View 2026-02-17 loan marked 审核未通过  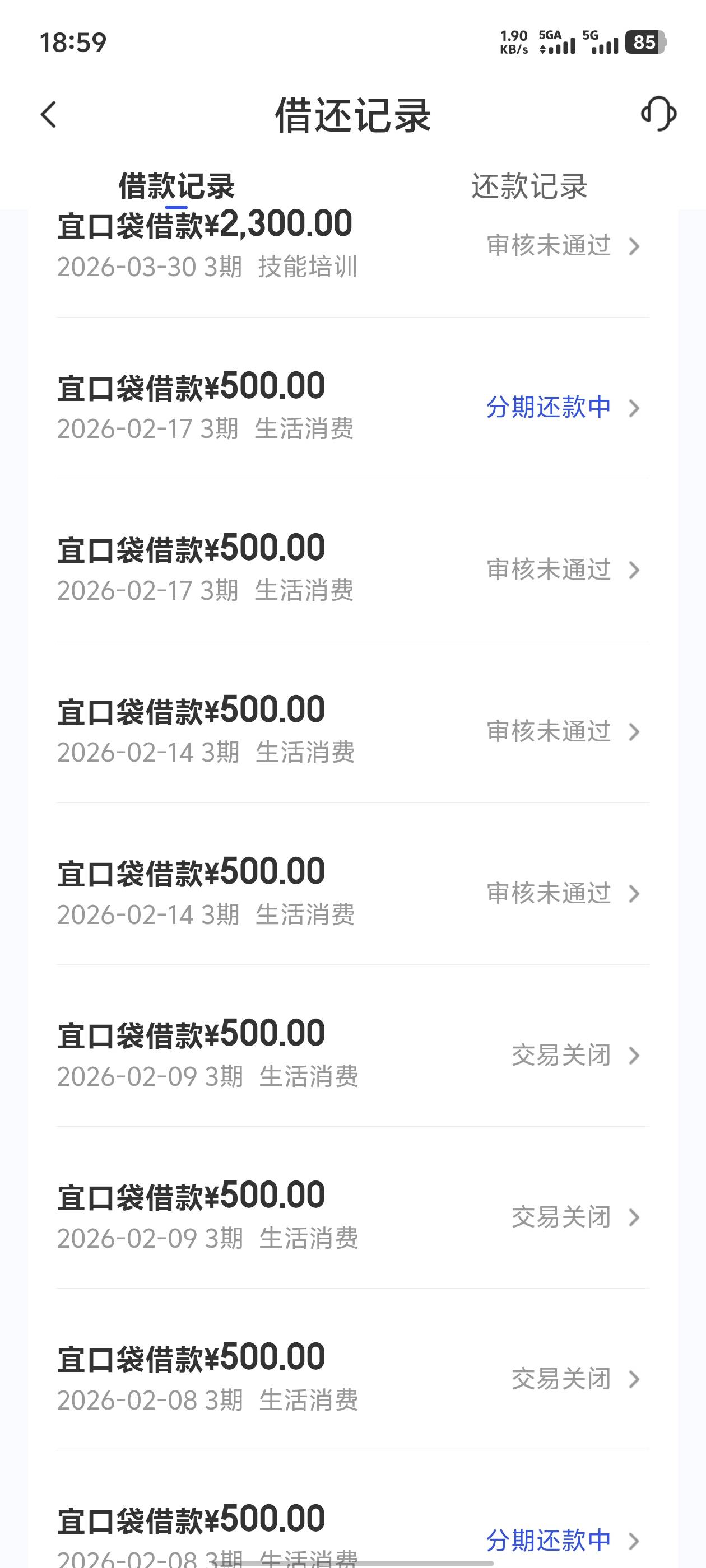click(x=352, y=569)
